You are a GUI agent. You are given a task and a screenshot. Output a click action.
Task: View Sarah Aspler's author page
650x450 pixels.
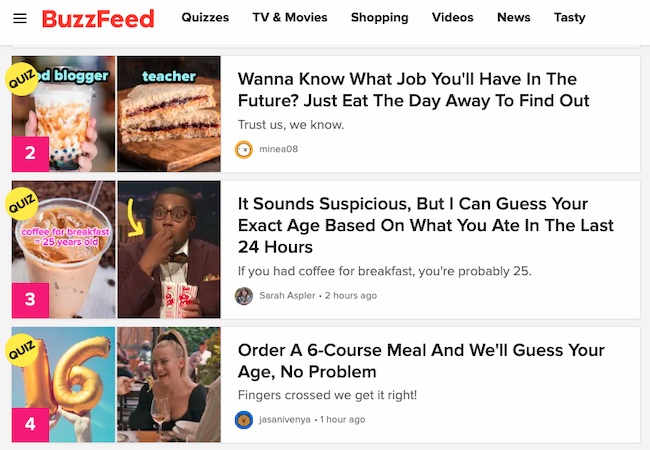(286, 296)
